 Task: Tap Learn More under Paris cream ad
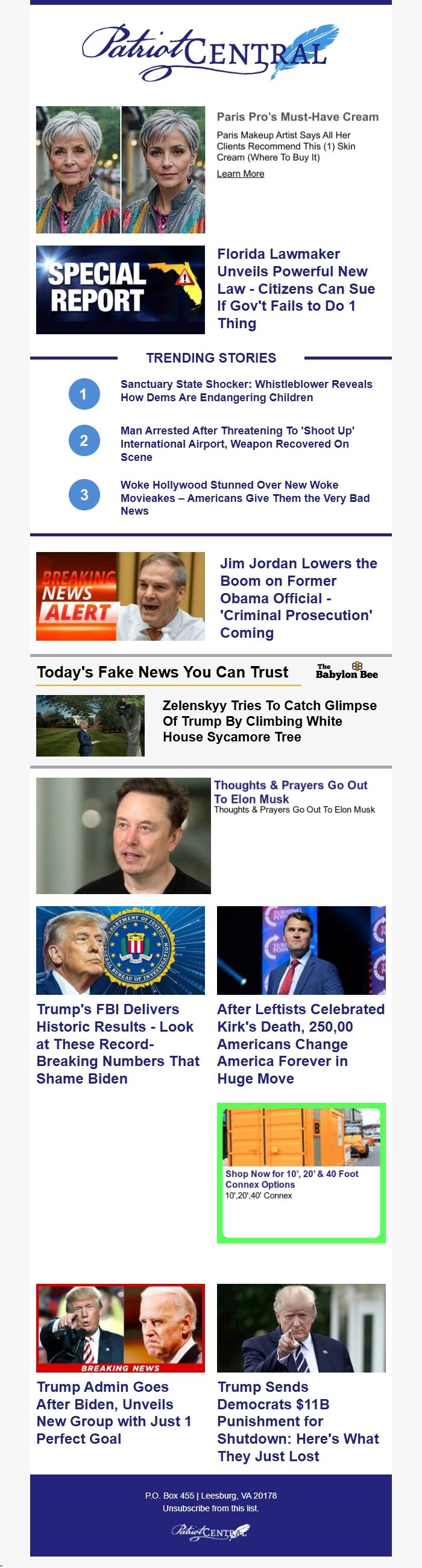240,174
